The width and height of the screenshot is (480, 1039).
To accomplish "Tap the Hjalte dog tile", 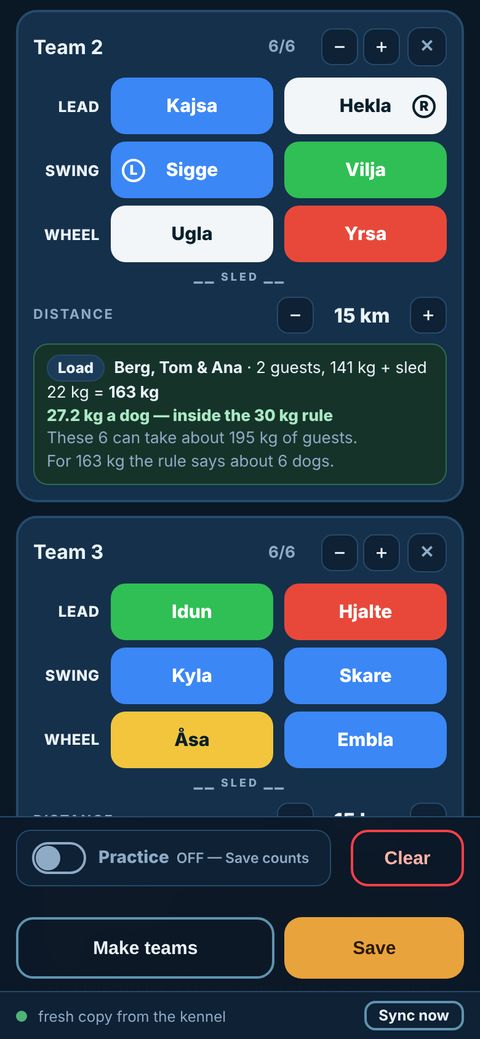I will [x=365, y=612].
